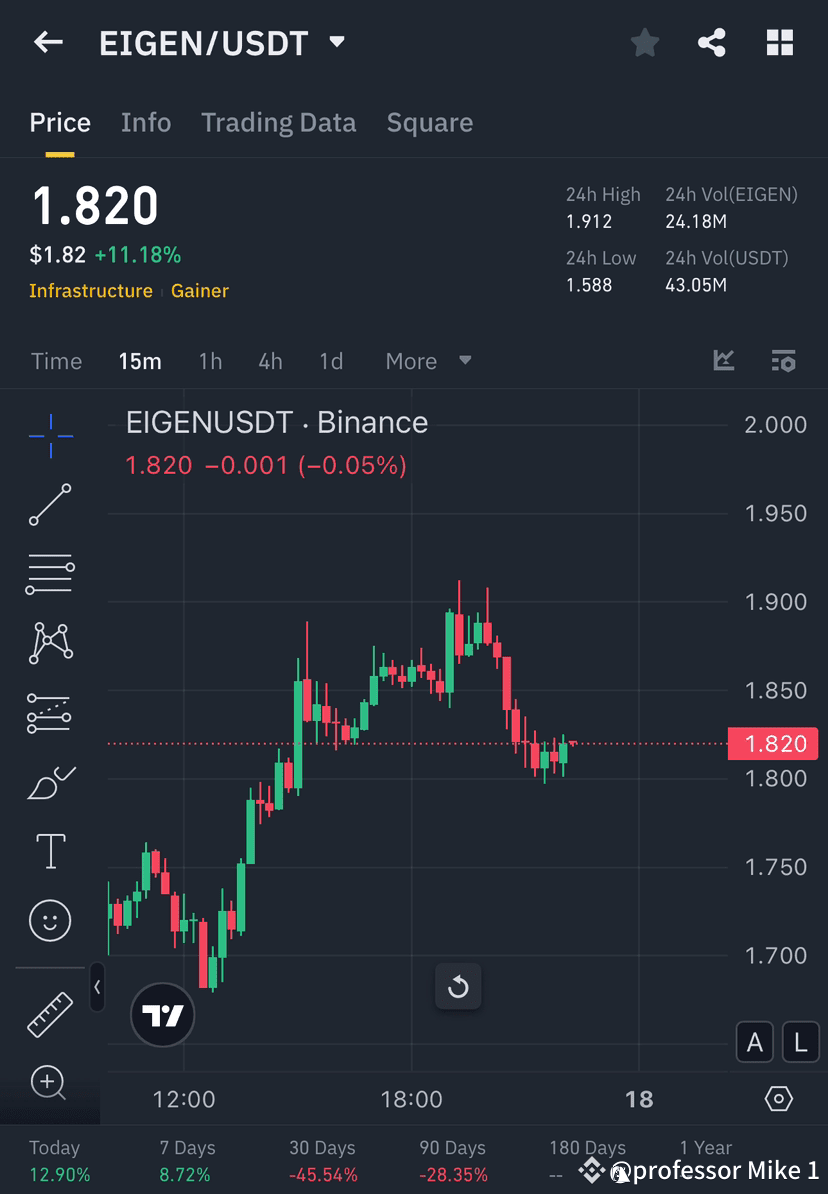Image resolution: width=828 pixels, height=1194 pixels.
Task: Select the trend line drawing tool
Action: [50, 505]
